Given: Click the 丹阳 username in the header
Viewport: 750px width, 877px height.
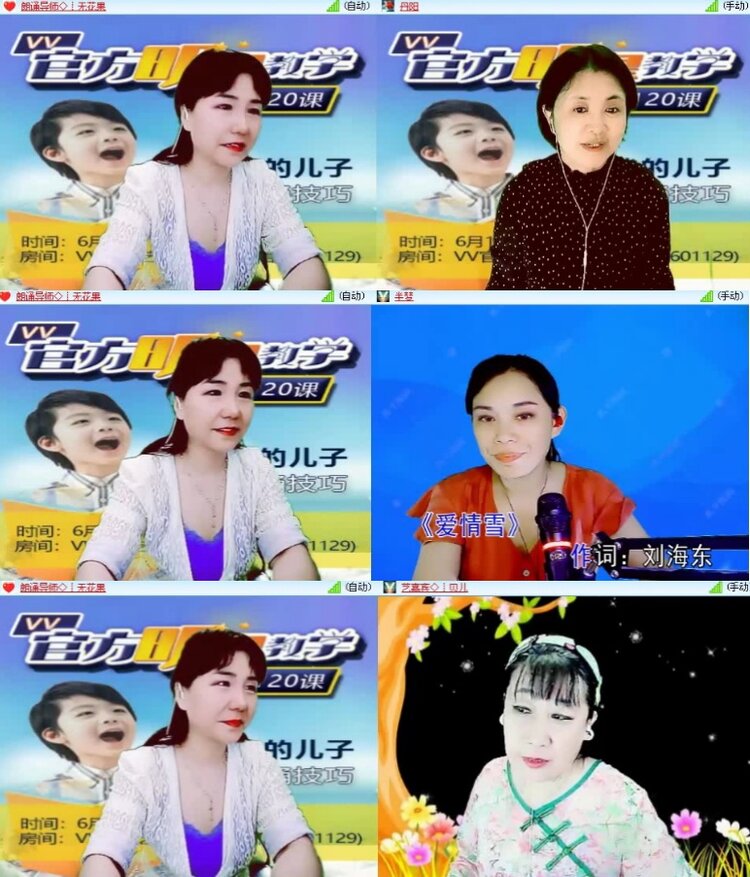Looking at the screenshot, I should click(408, 8).
